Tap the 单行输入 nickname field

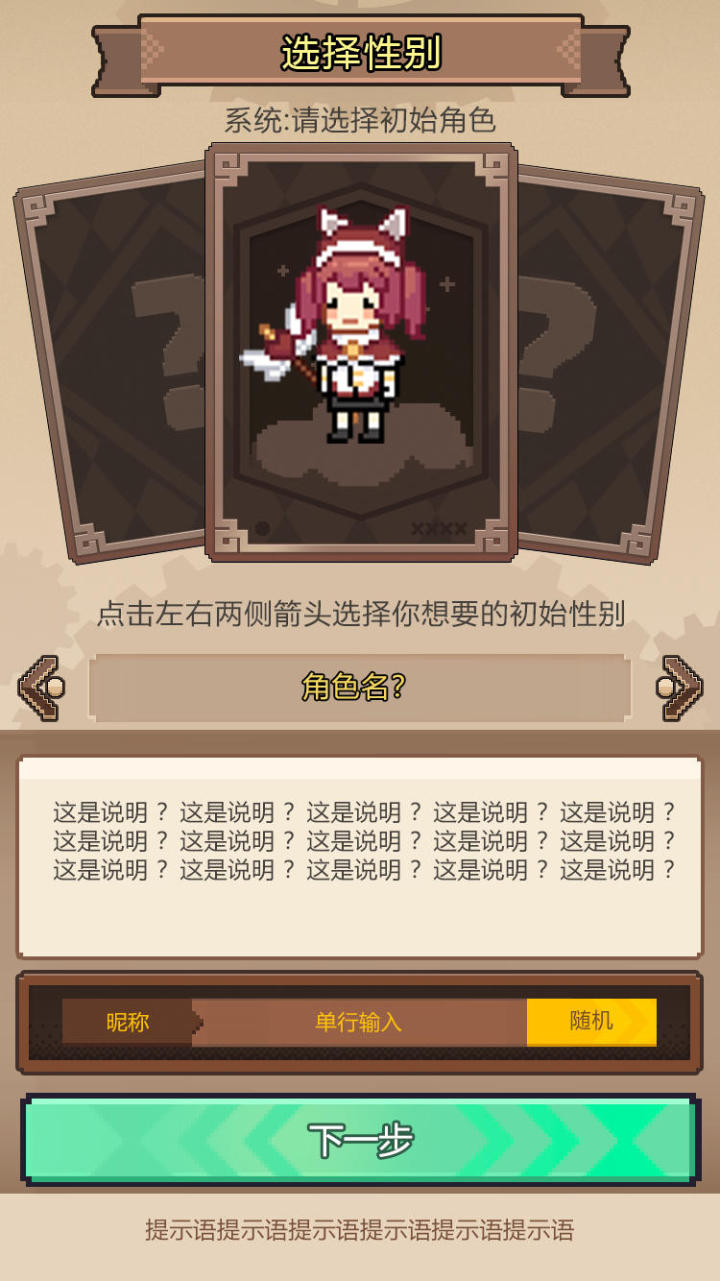[x=360, y=1022]
